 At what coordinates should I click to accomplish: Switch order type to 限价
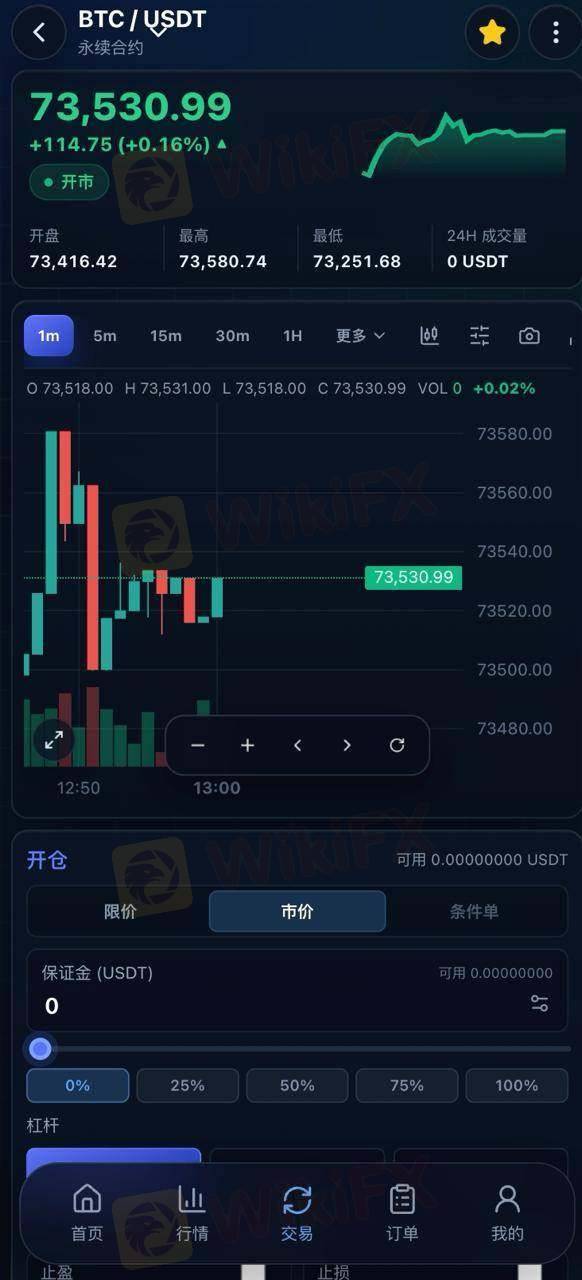(120, 911)
